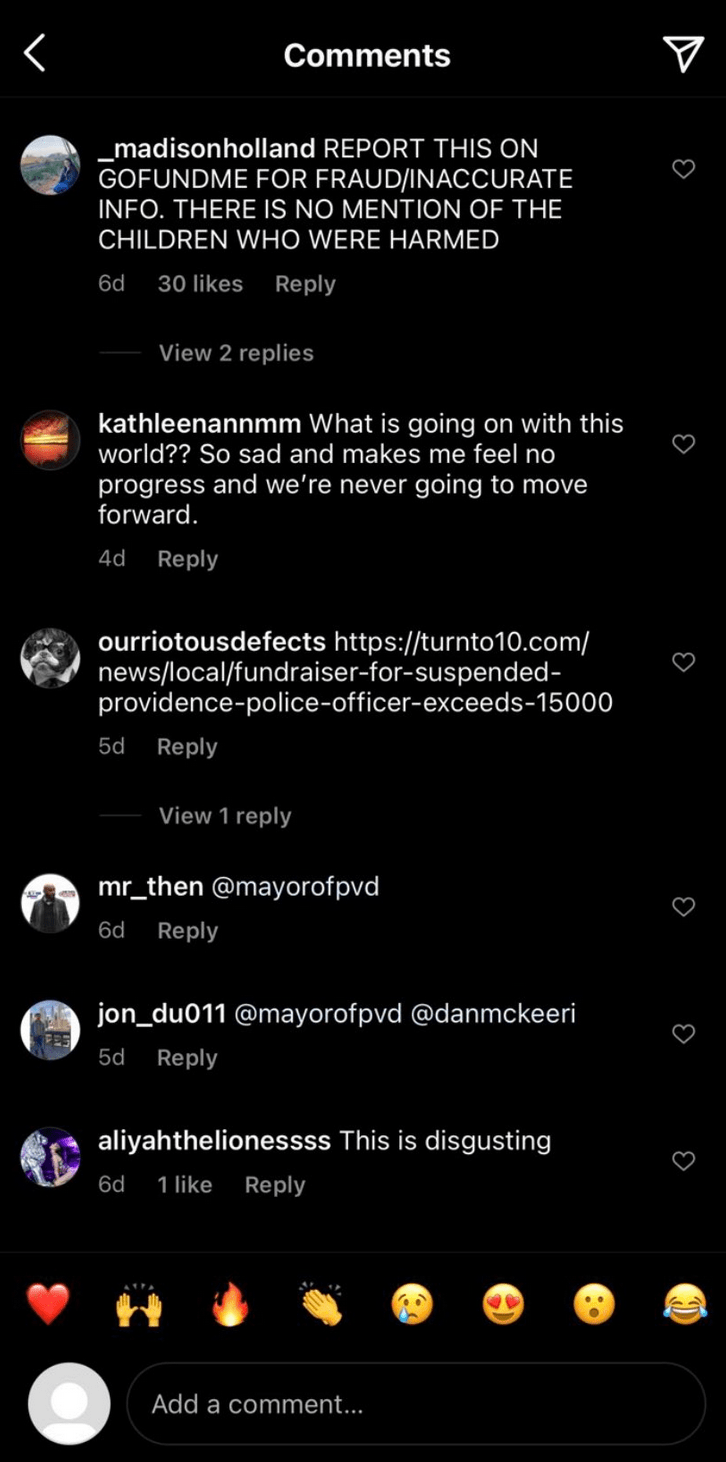Like mr_then's comment

pyautogui.click(x=683, y=907)
